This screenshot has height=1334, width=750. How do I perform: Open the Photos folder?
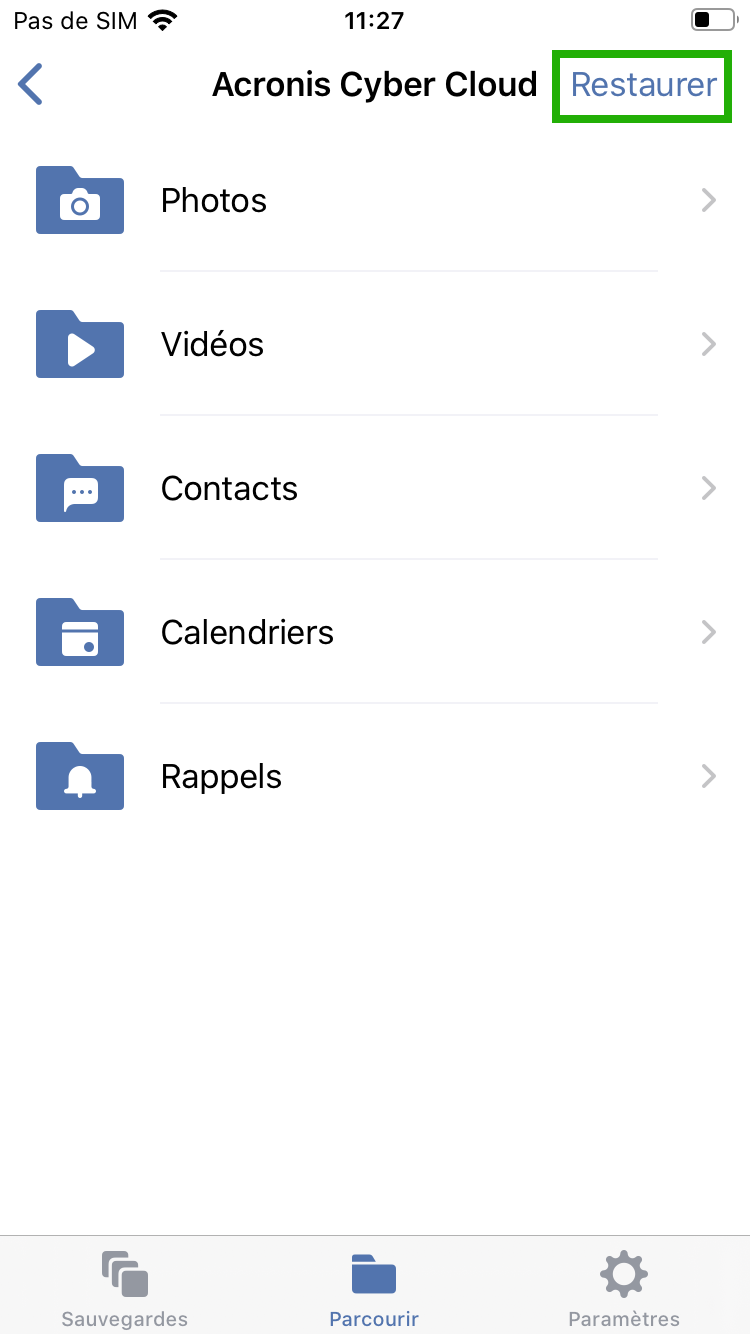coord(375,200)
